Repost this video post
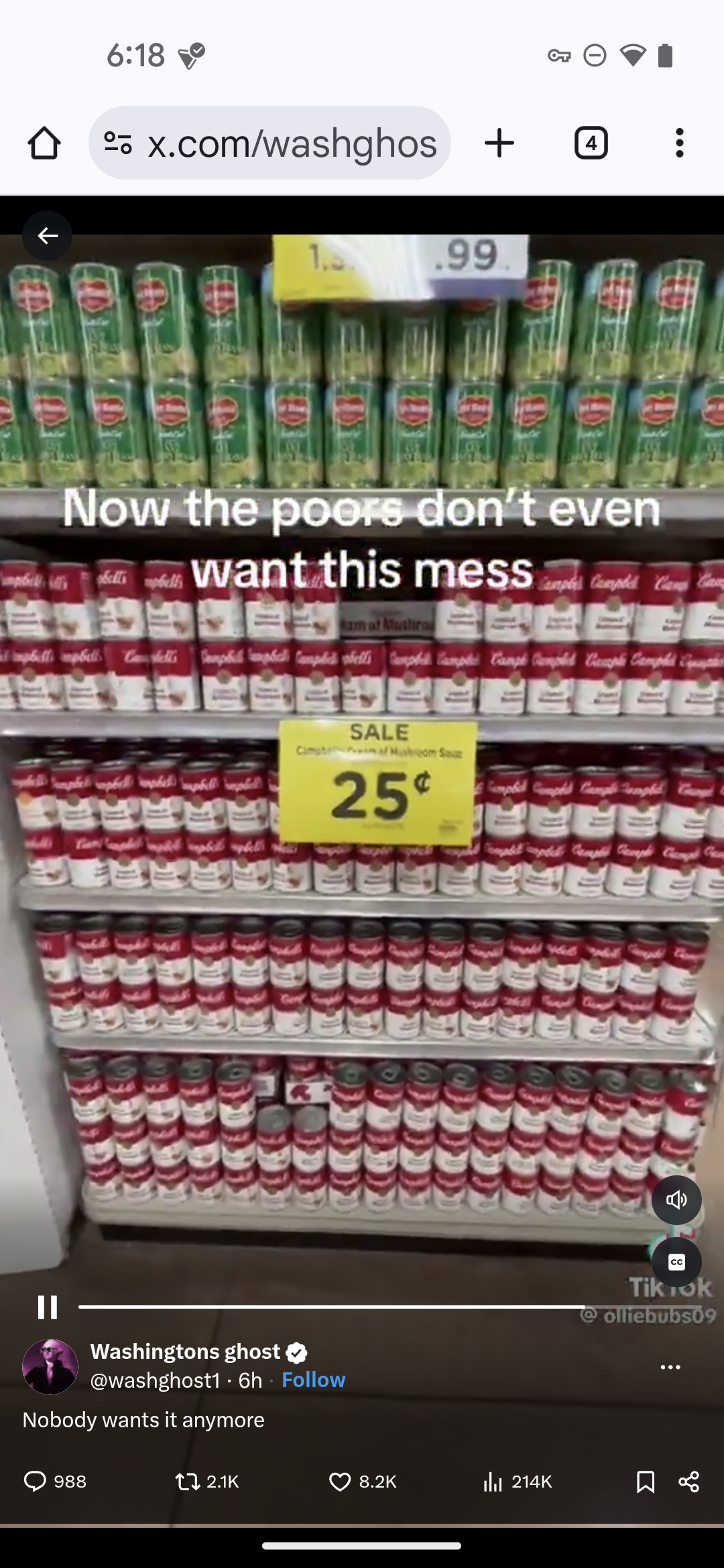 point(207,1482)
